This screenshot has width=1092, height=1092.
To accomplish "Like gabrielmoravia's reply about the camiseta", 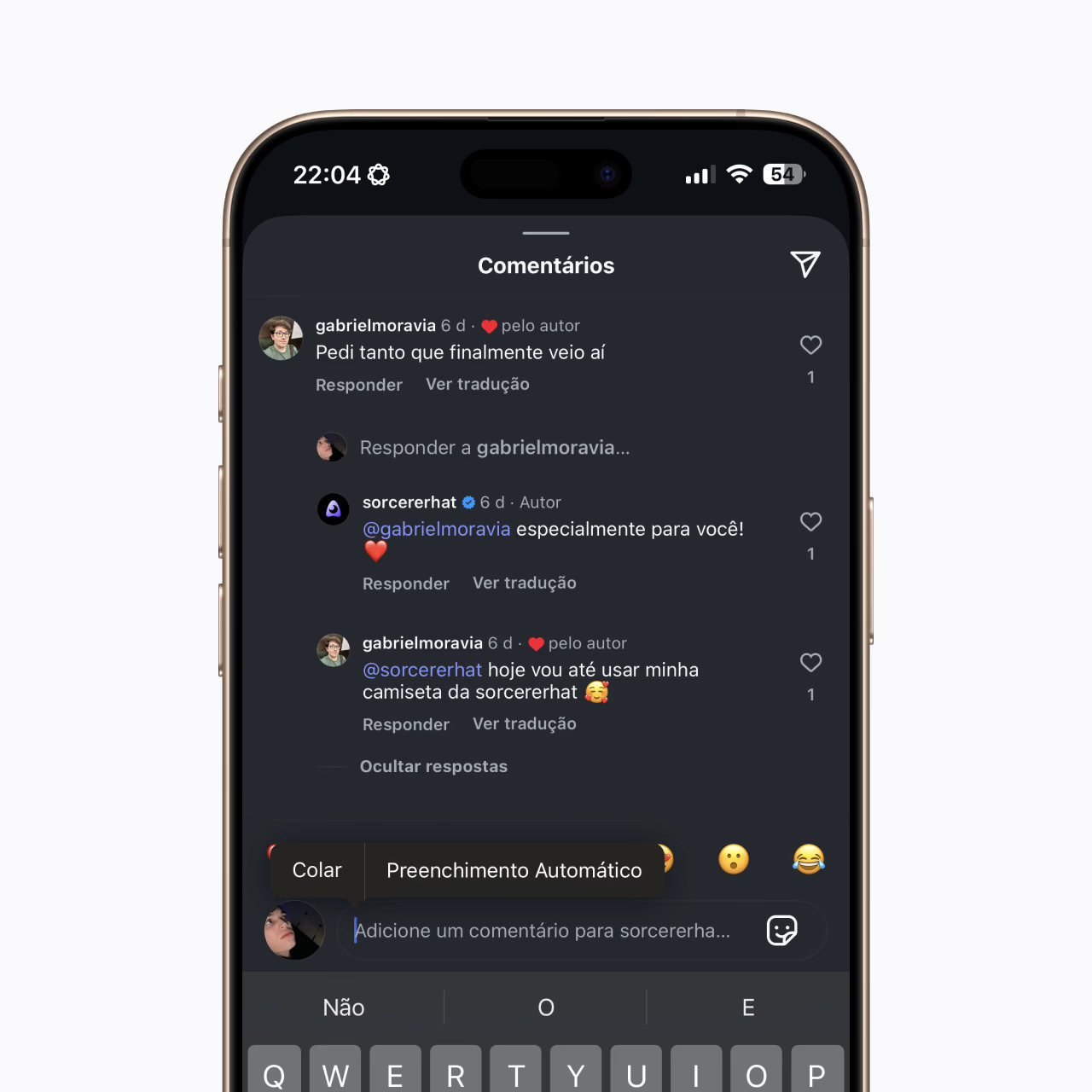I will click(810, 663).
